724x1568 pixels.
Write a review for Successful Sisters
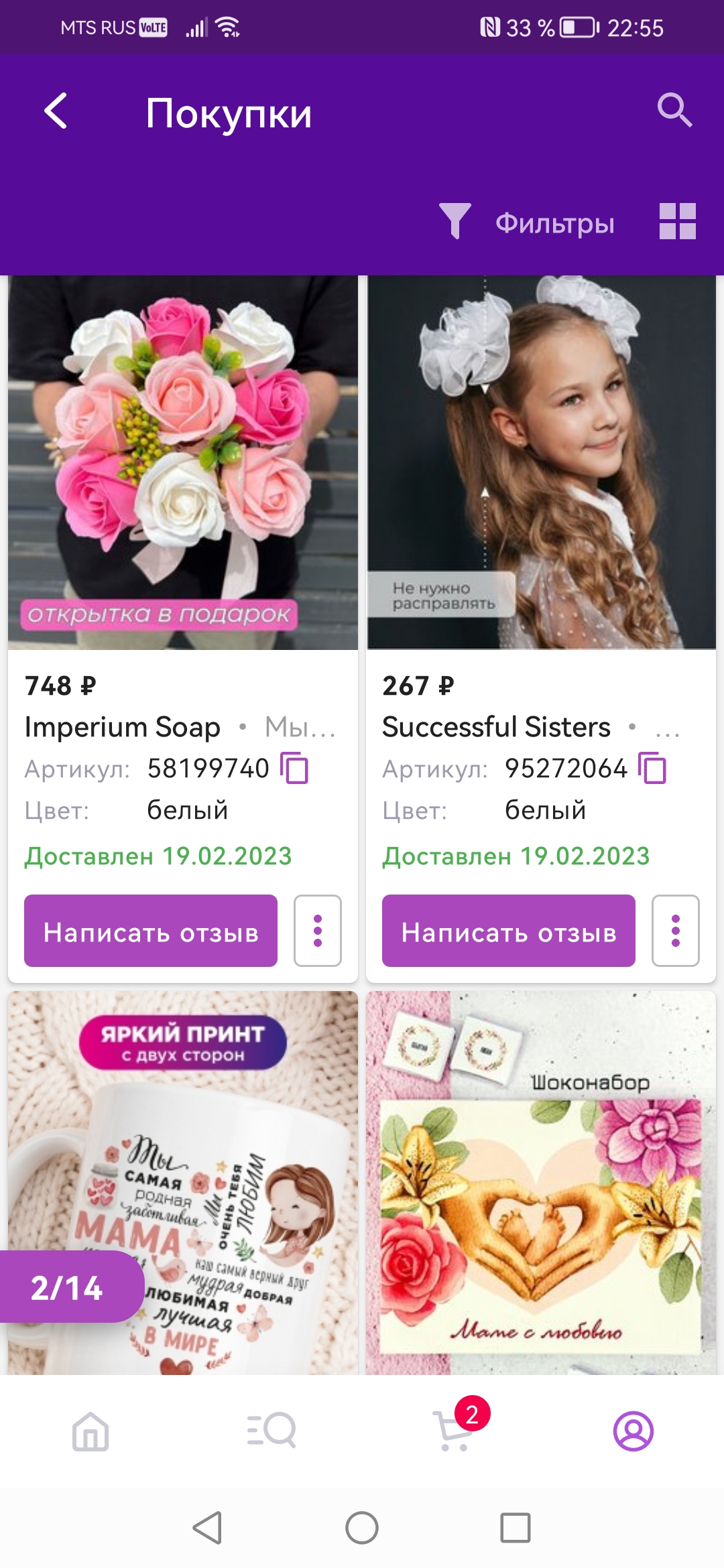pos(509,931)
